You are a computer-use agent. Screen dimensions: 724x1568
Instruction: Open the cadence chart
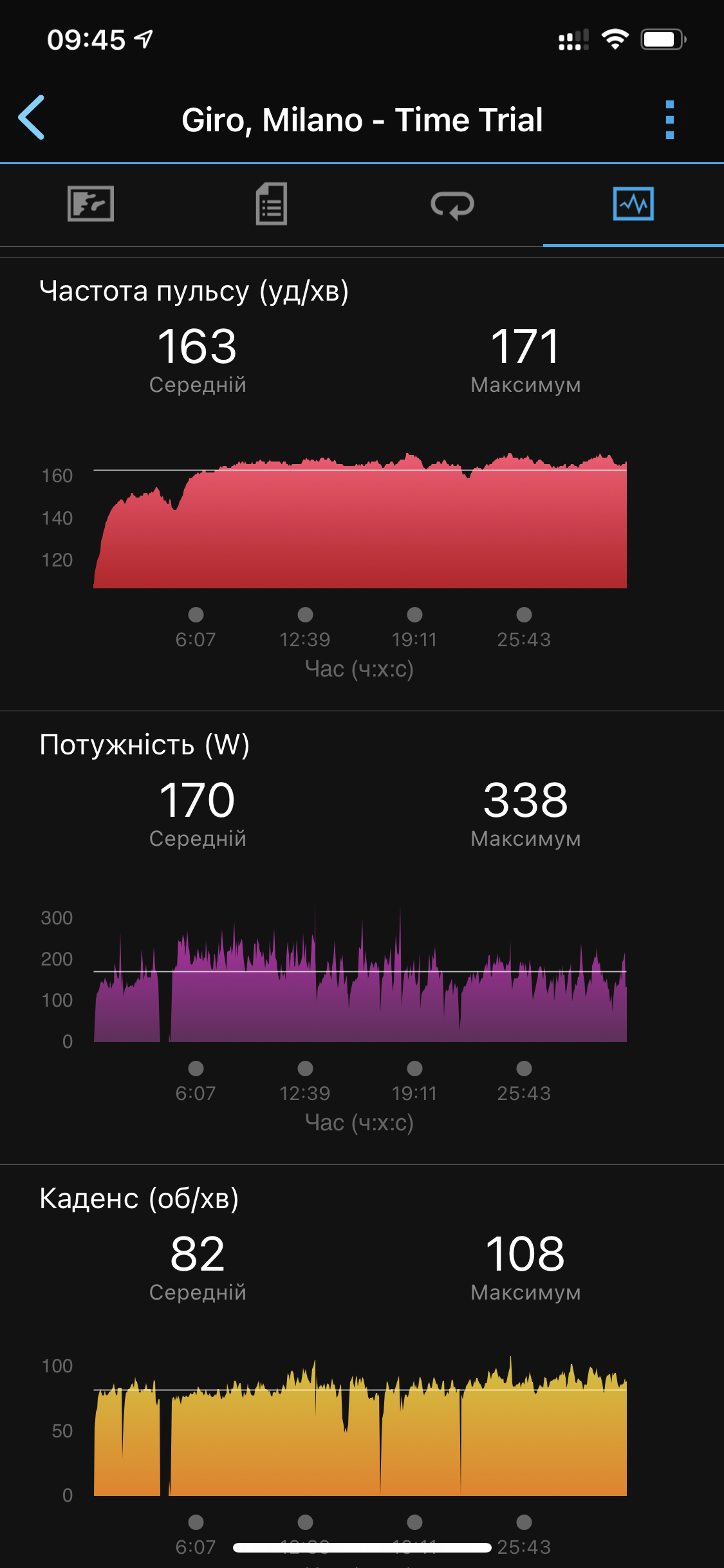pyautogui.click(x=360, y=1429)
